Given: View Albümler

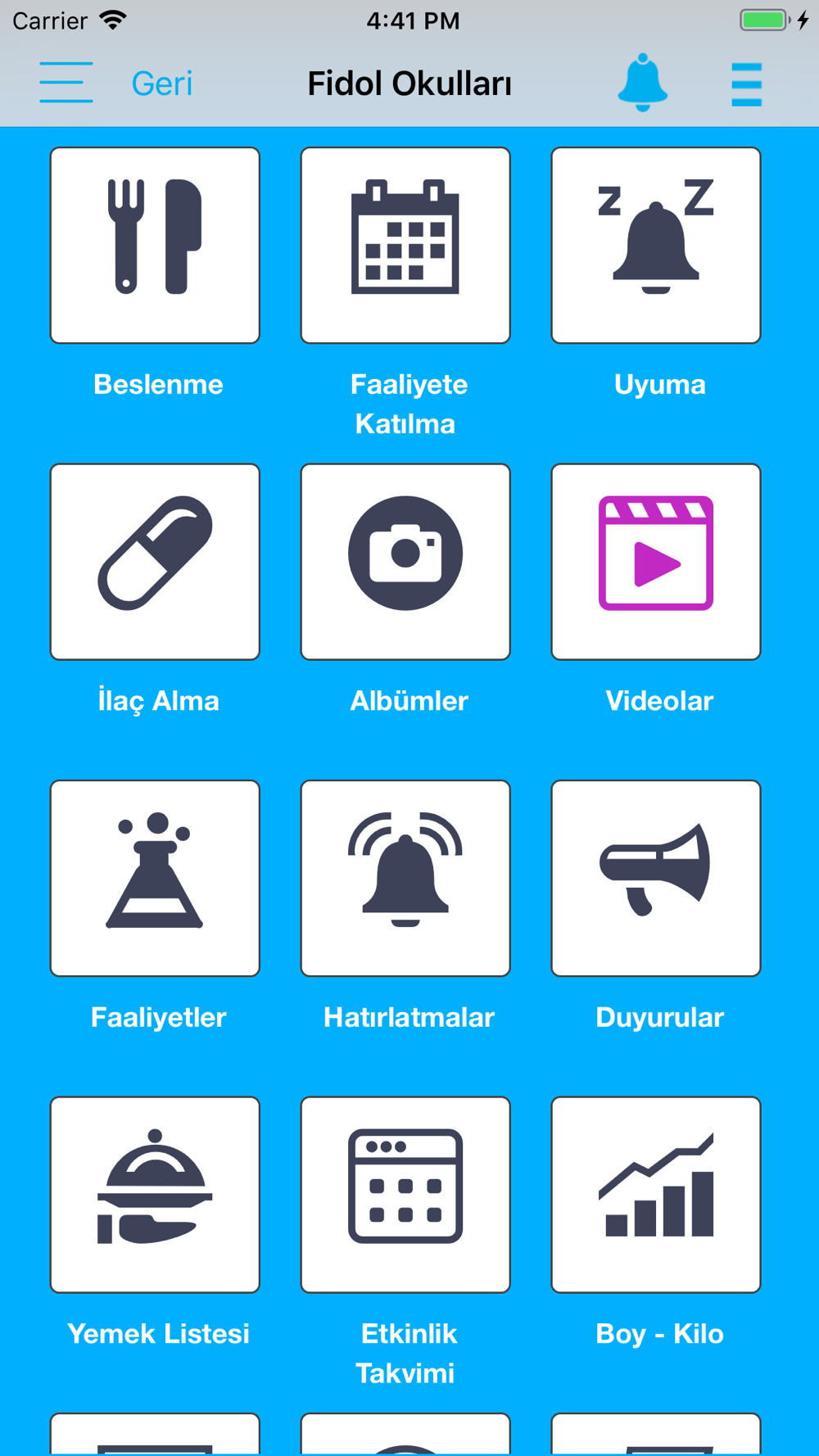Looking at the screenshot, I should click(405, 562).
